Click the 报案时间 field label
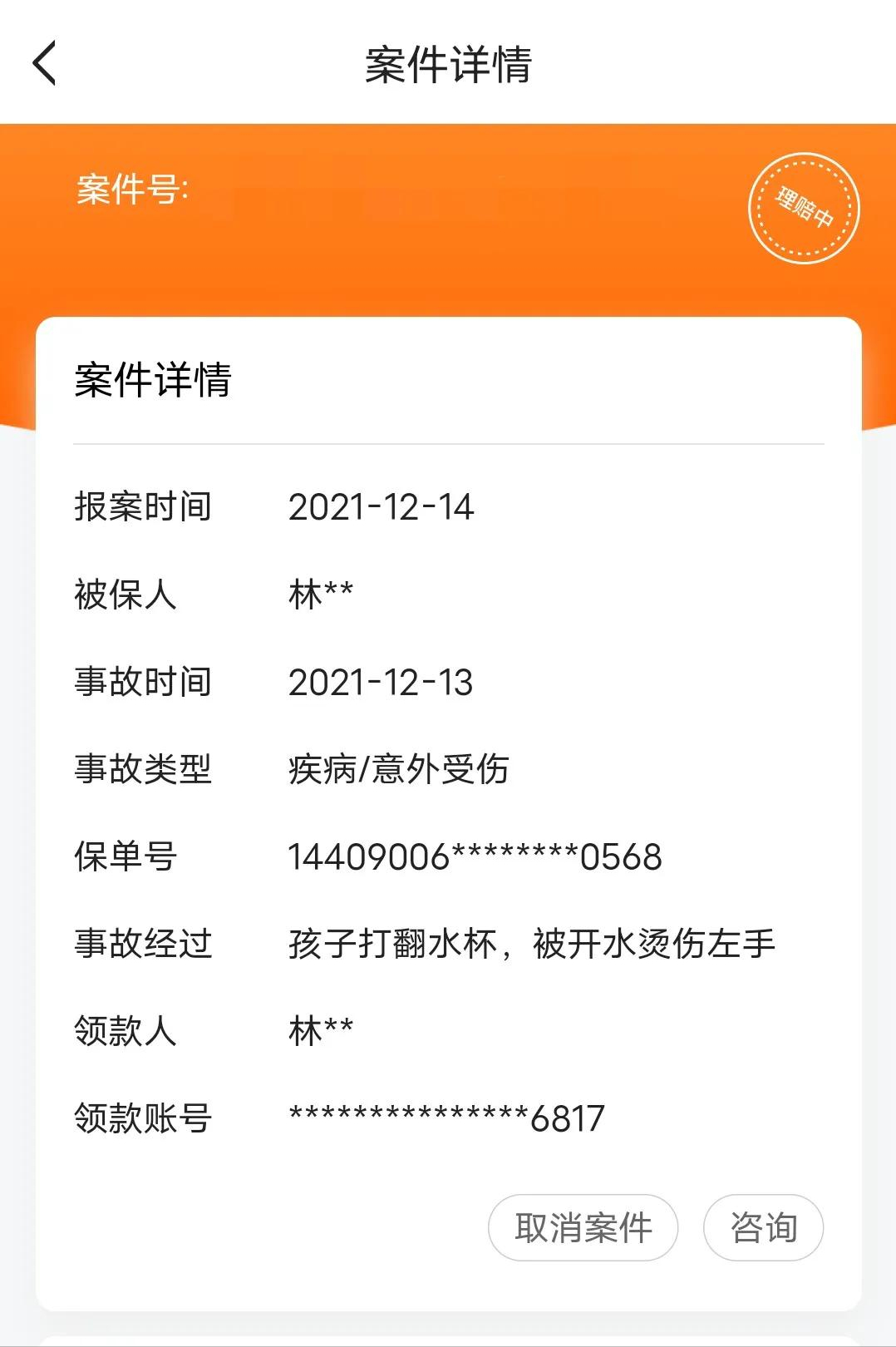 (143, 505)
